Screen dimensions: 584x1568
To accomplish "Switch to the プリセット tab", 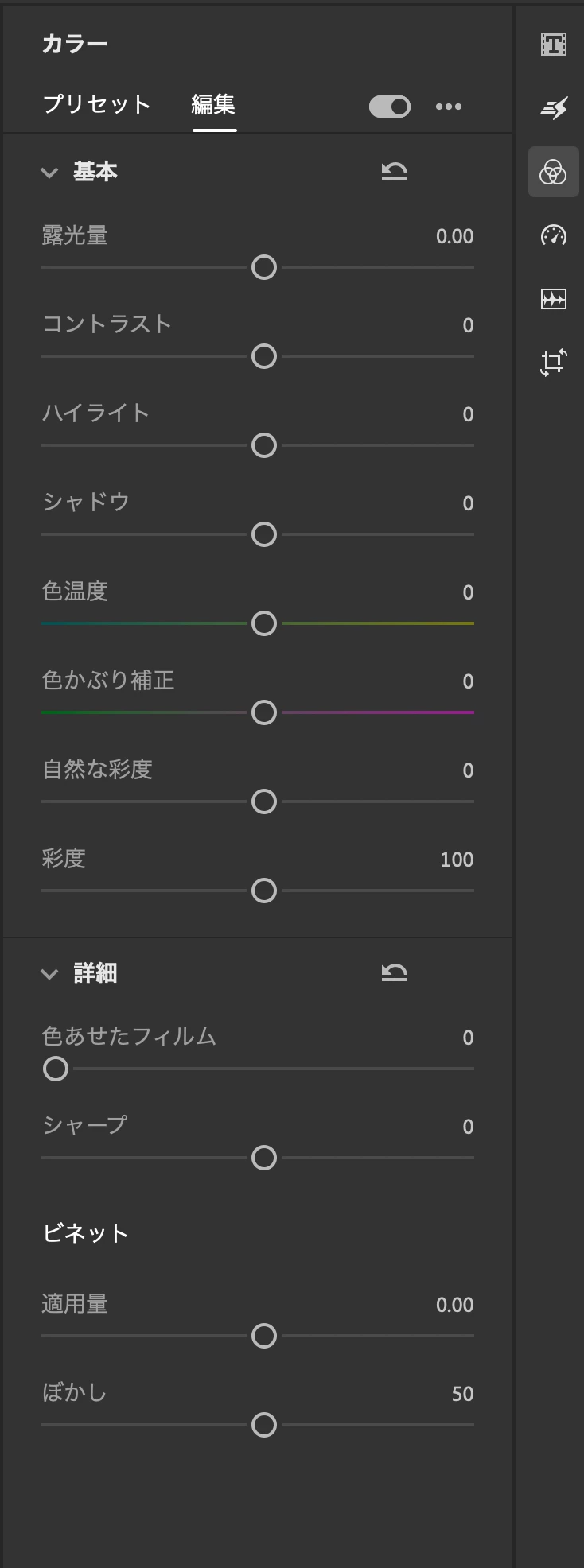I will click(x=96, y=105).
